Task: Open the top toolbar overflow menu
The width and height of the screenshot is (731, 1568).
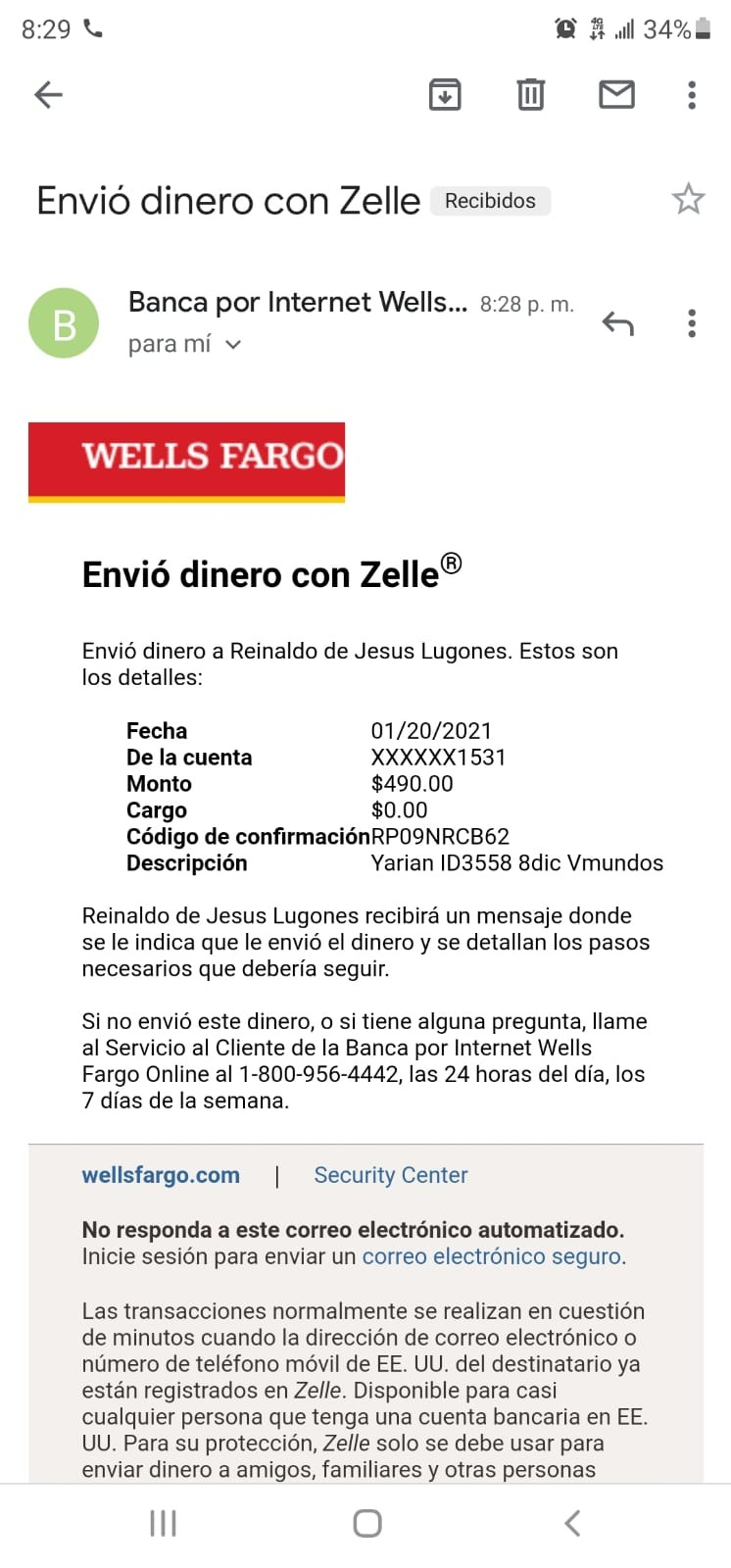Action: click(x=692, y=95)
